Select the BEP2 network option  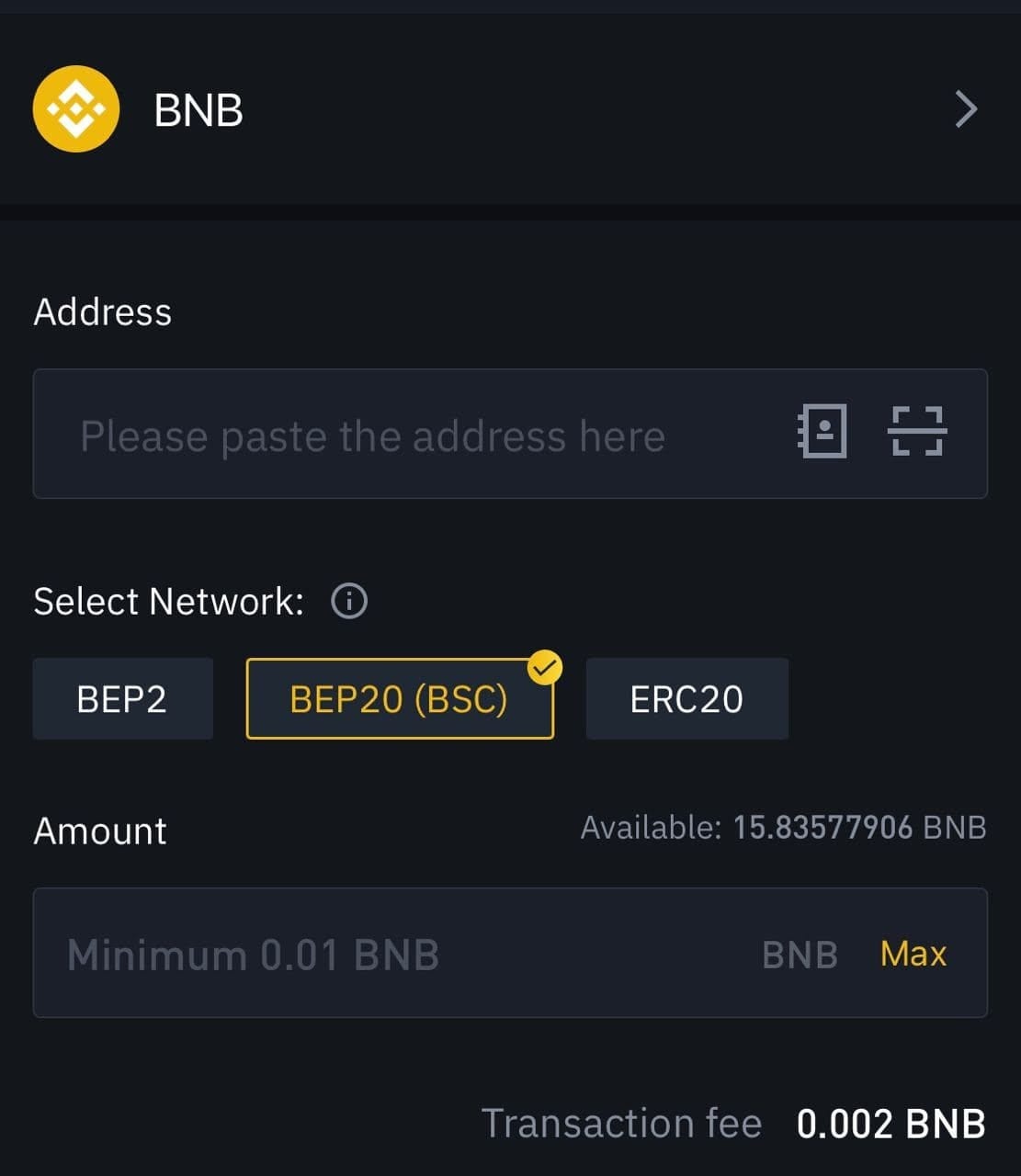[122, 698]
